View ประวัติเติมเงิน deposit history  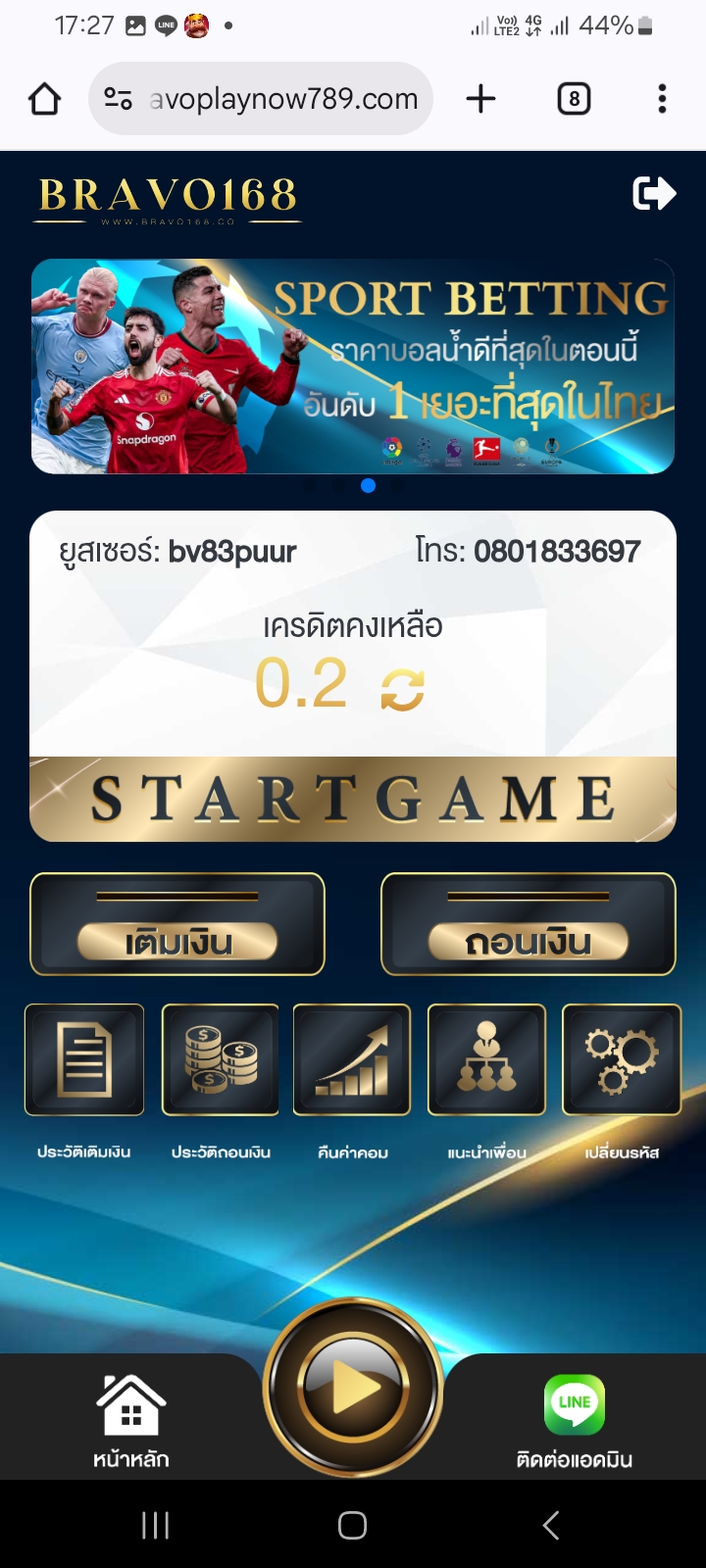click(84, 1060)
